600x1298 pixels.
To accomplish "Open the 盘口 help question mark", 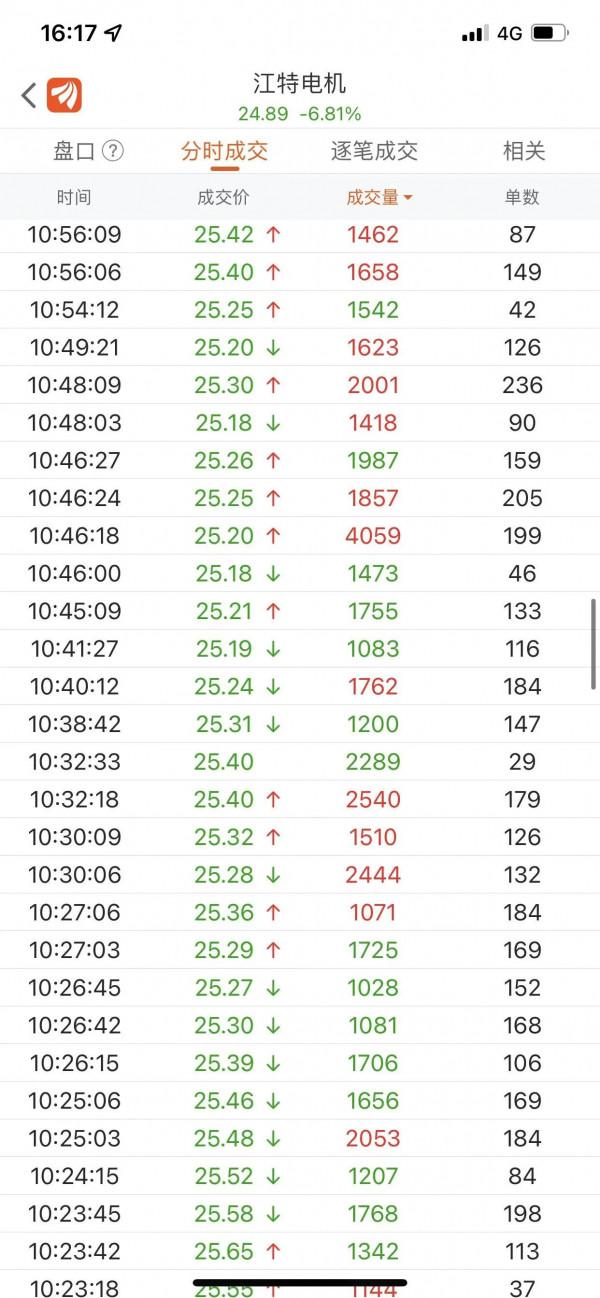I will click(114, 151).
